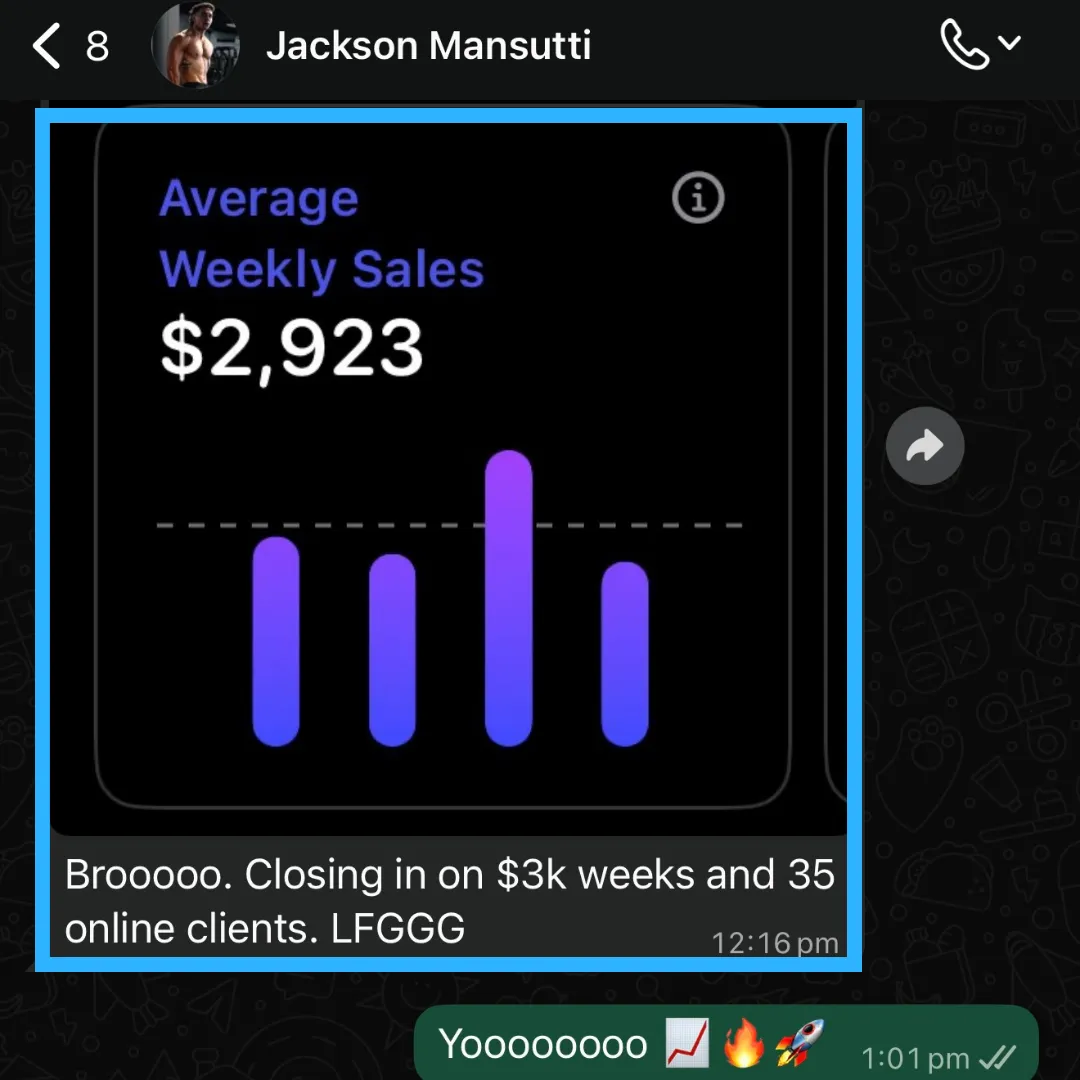Open the Average Weekly Sales image message
Image resolution: width=1080 pixels, height=1080 pixels.
click(448, 470)
